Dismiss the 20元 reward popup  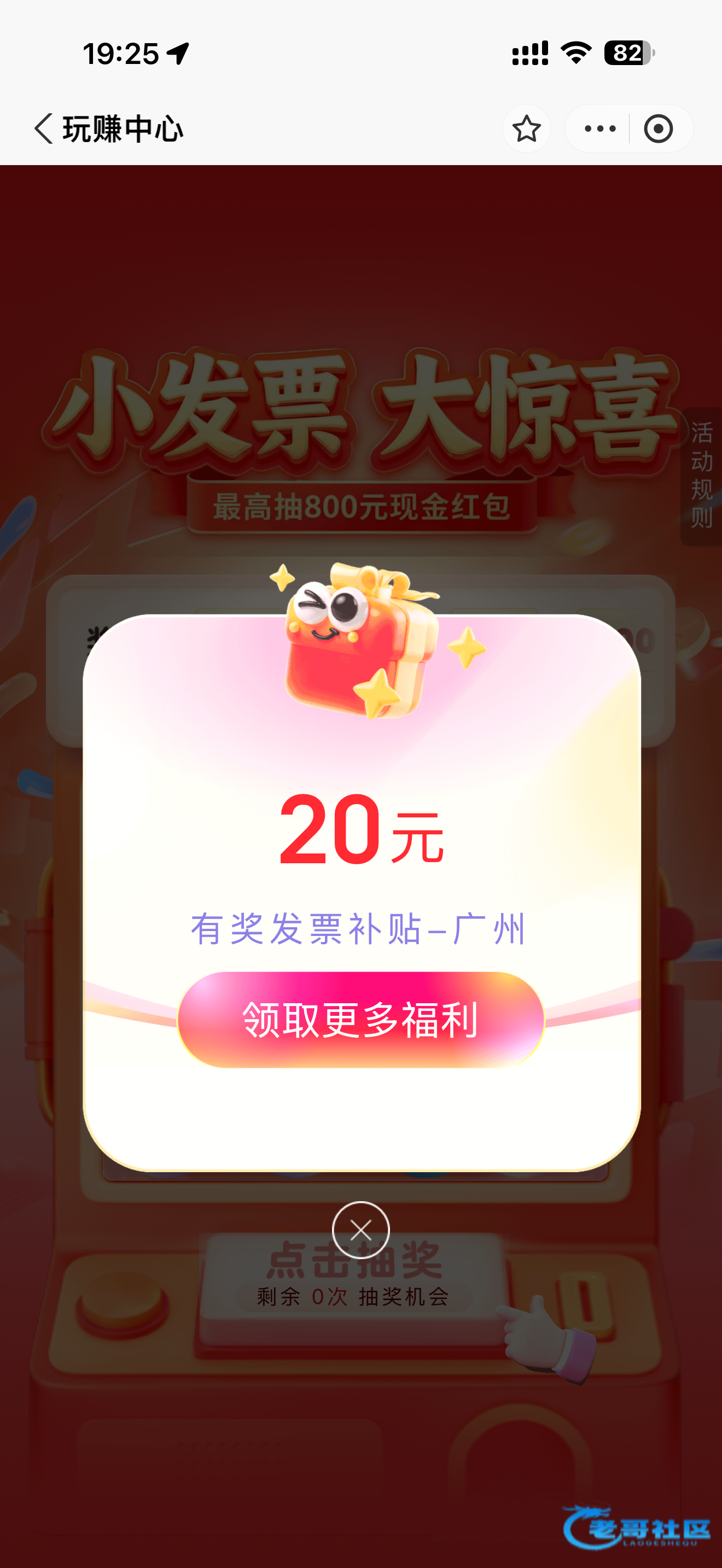tap(361, 1230)
